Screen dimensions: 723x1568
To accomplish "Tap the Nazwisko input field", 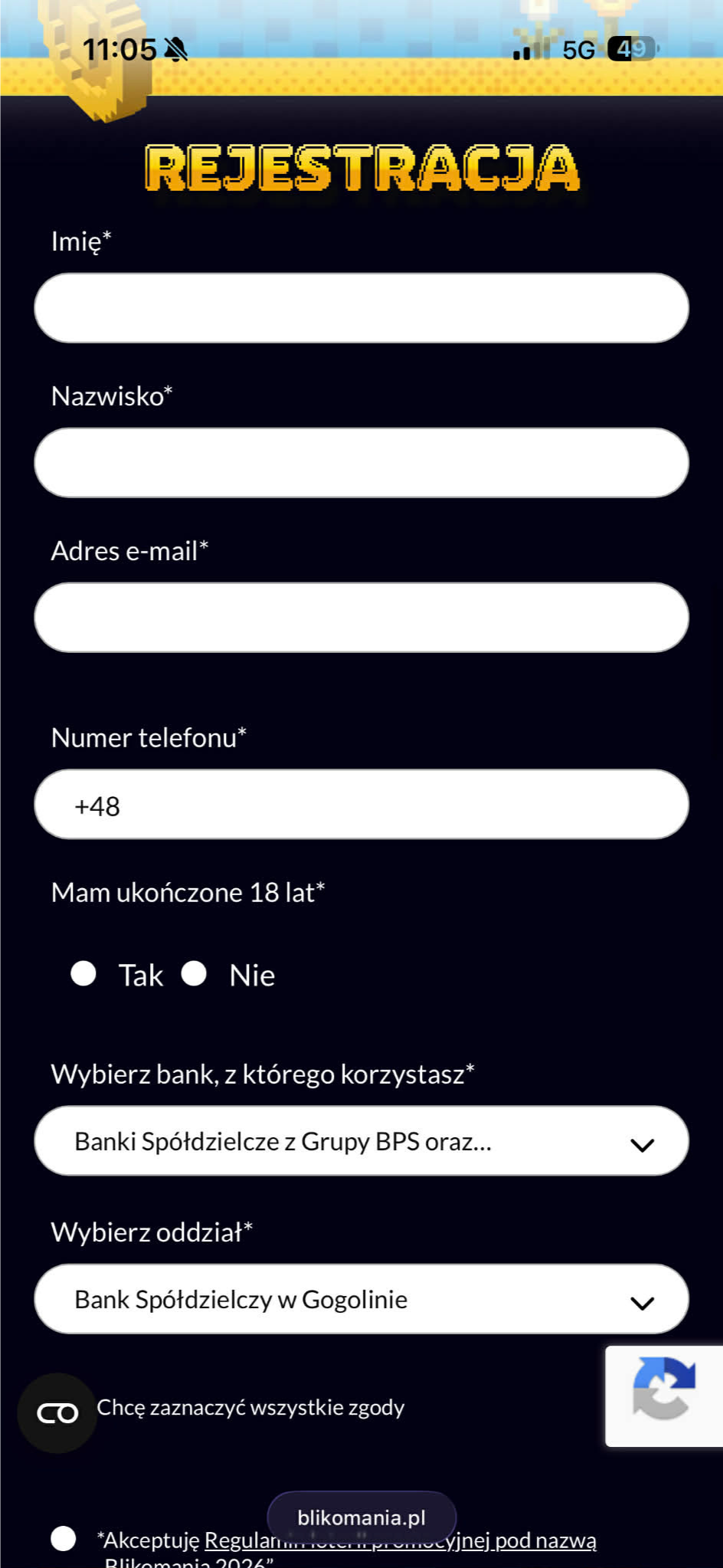I will (x=361, y=463).
